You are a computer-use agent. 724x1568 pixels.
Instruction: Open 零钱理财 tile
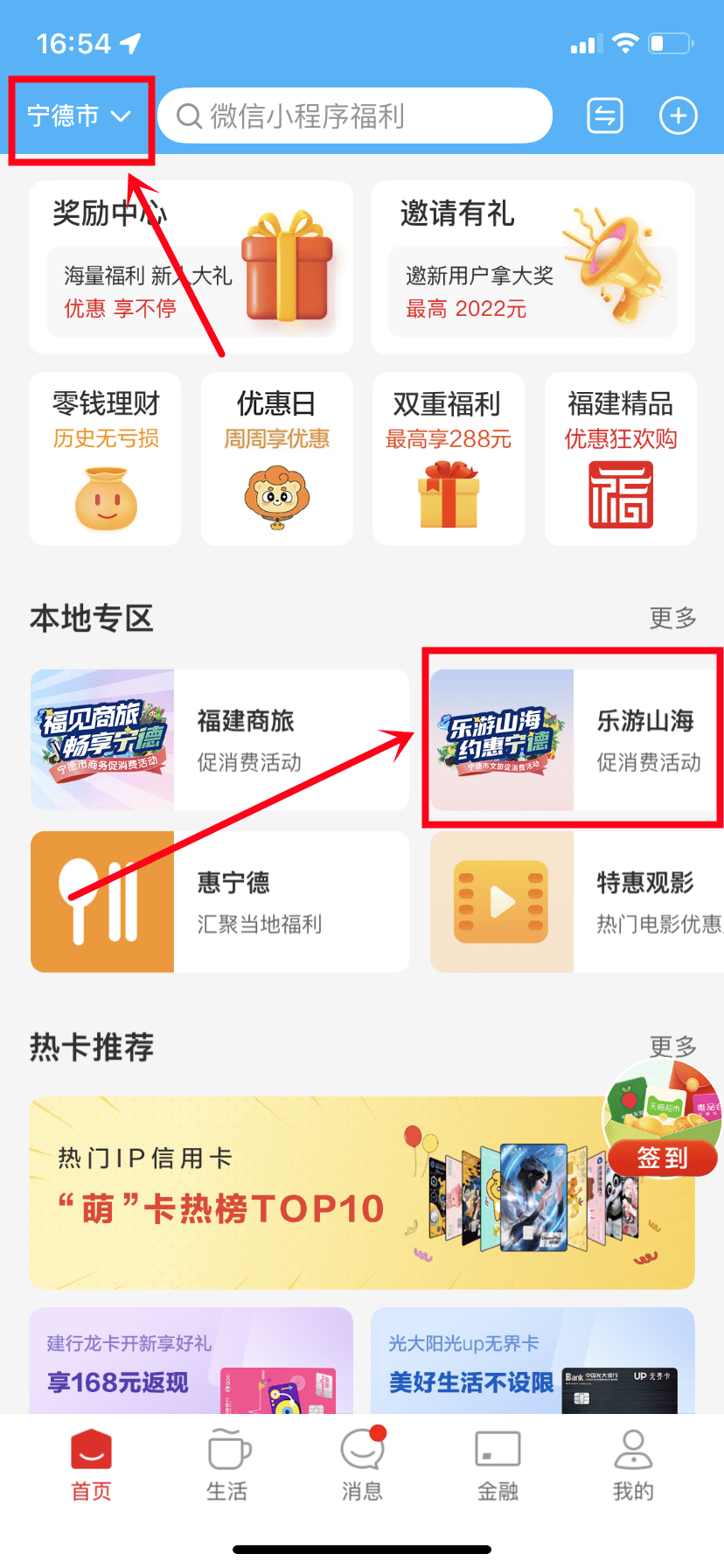click(105, 458)
